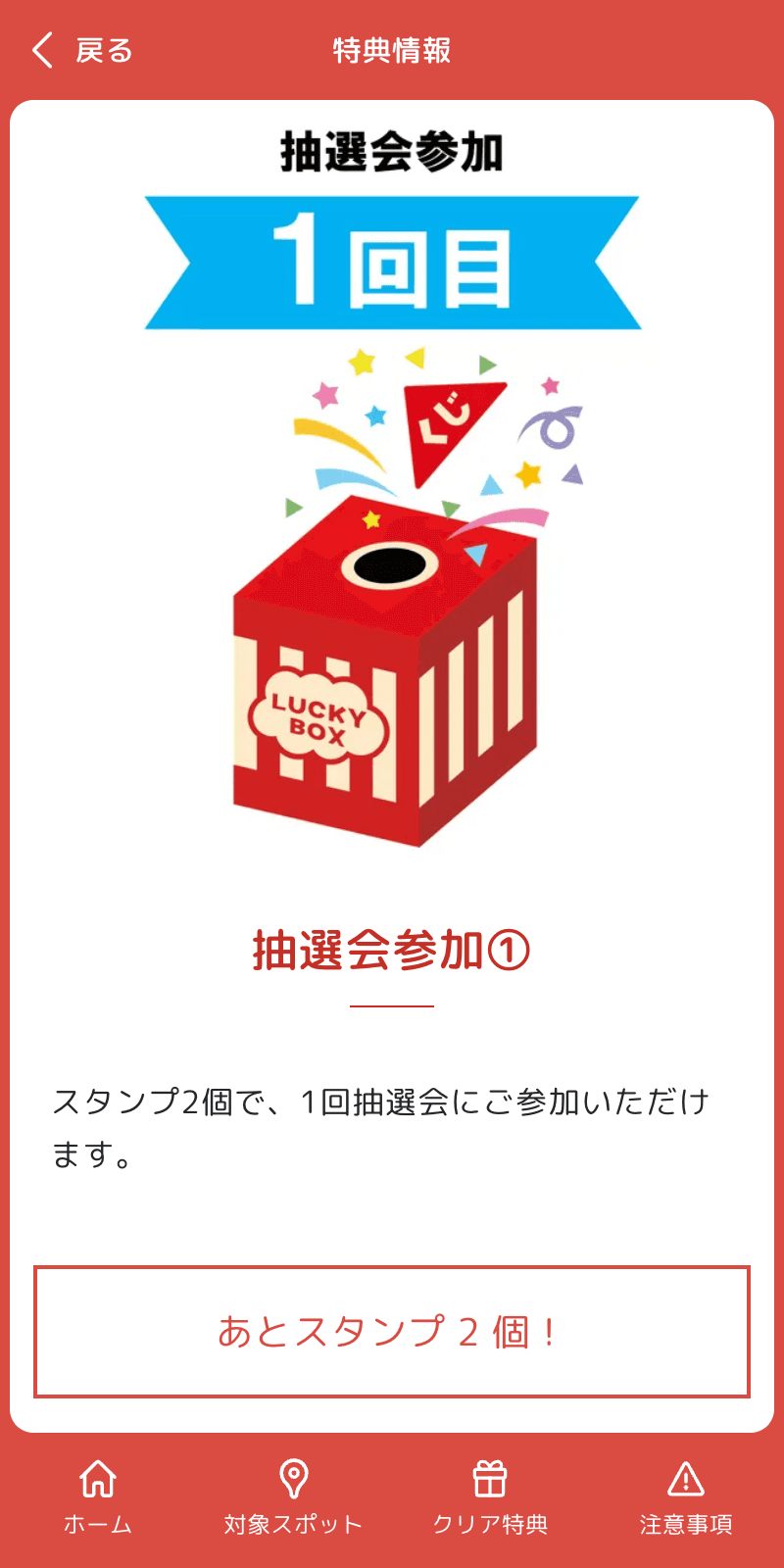
Task: Click the 抽選会参加① red heading
Action: pos(392,949)
